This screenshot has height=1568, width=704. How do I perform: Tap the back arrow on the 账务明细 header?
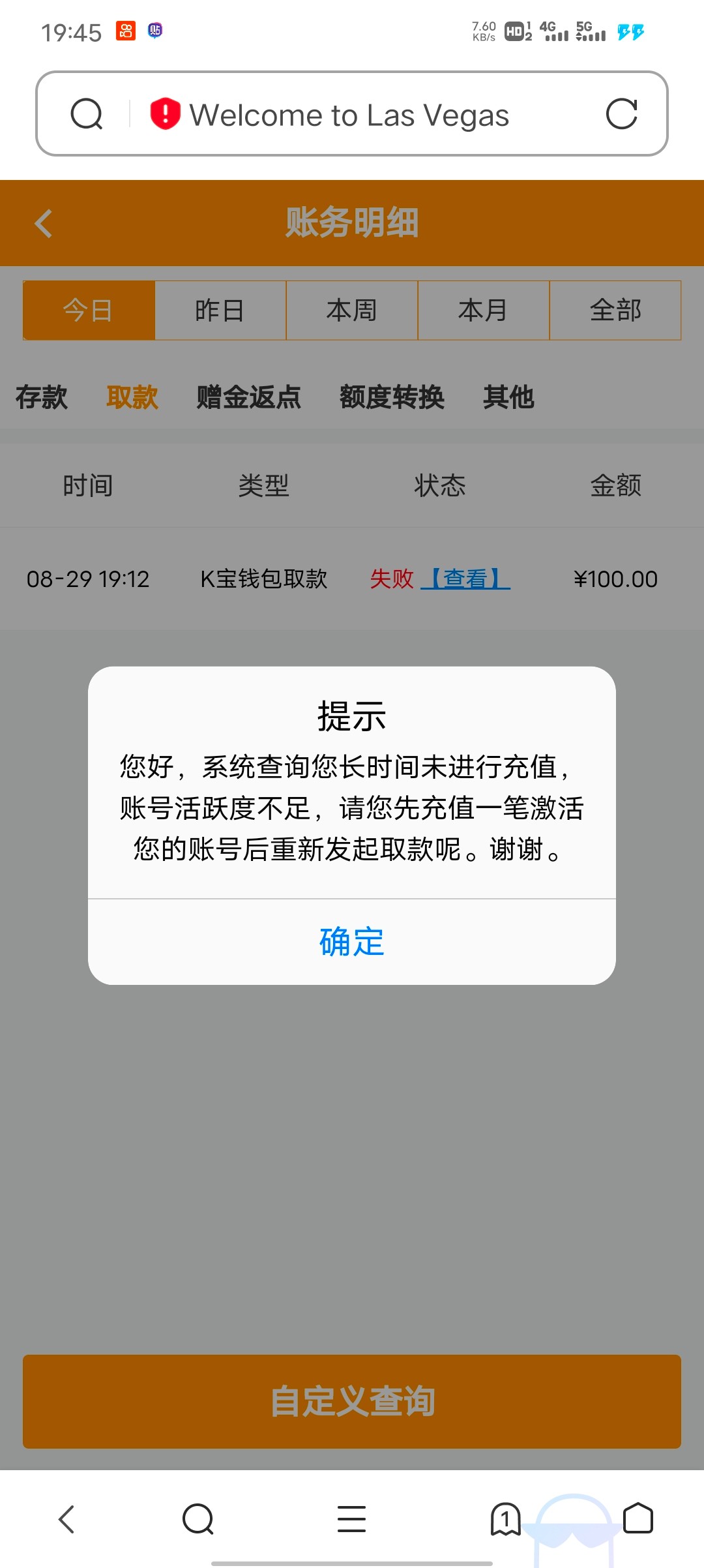coord(43,223)
